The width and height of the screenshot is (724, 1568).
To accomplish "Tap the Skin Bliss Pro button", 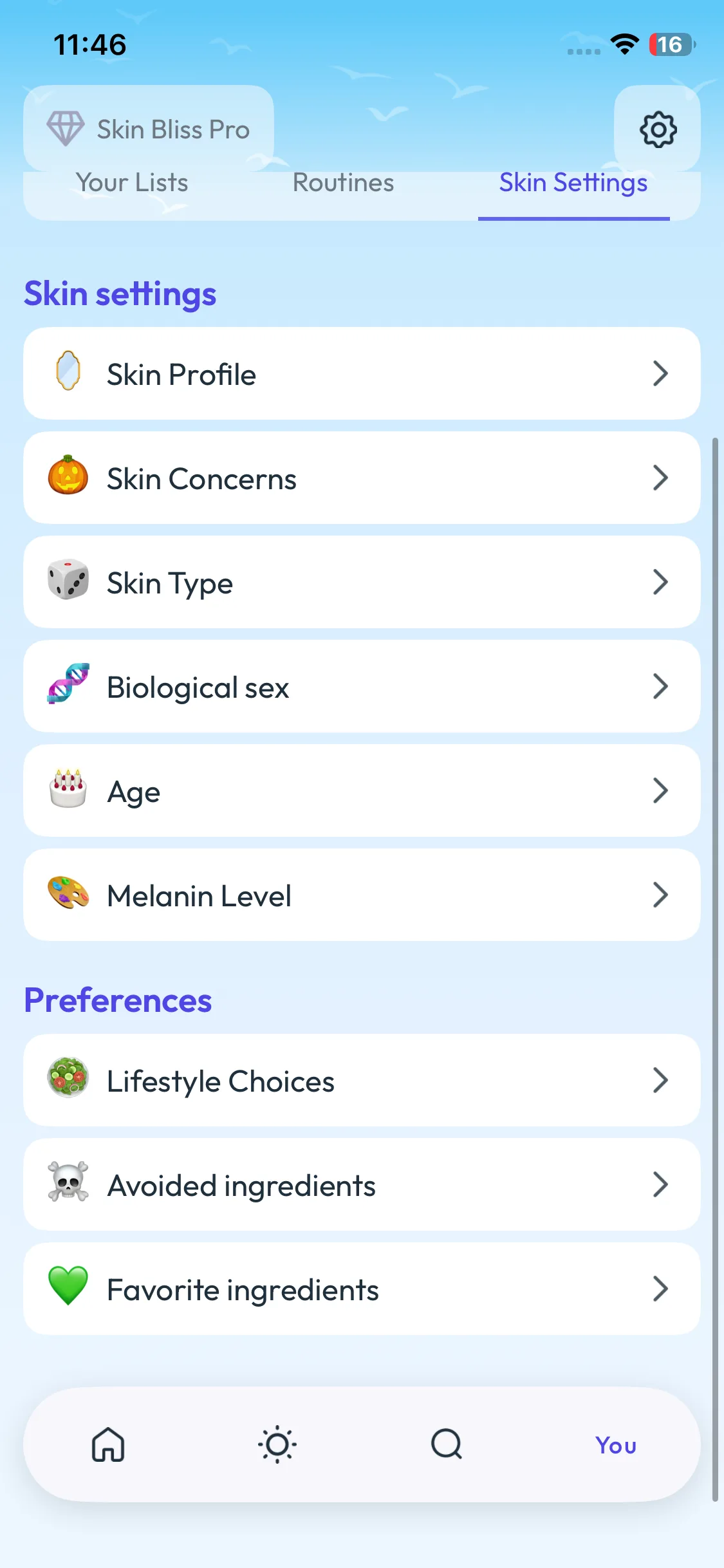I will [149, 129].
